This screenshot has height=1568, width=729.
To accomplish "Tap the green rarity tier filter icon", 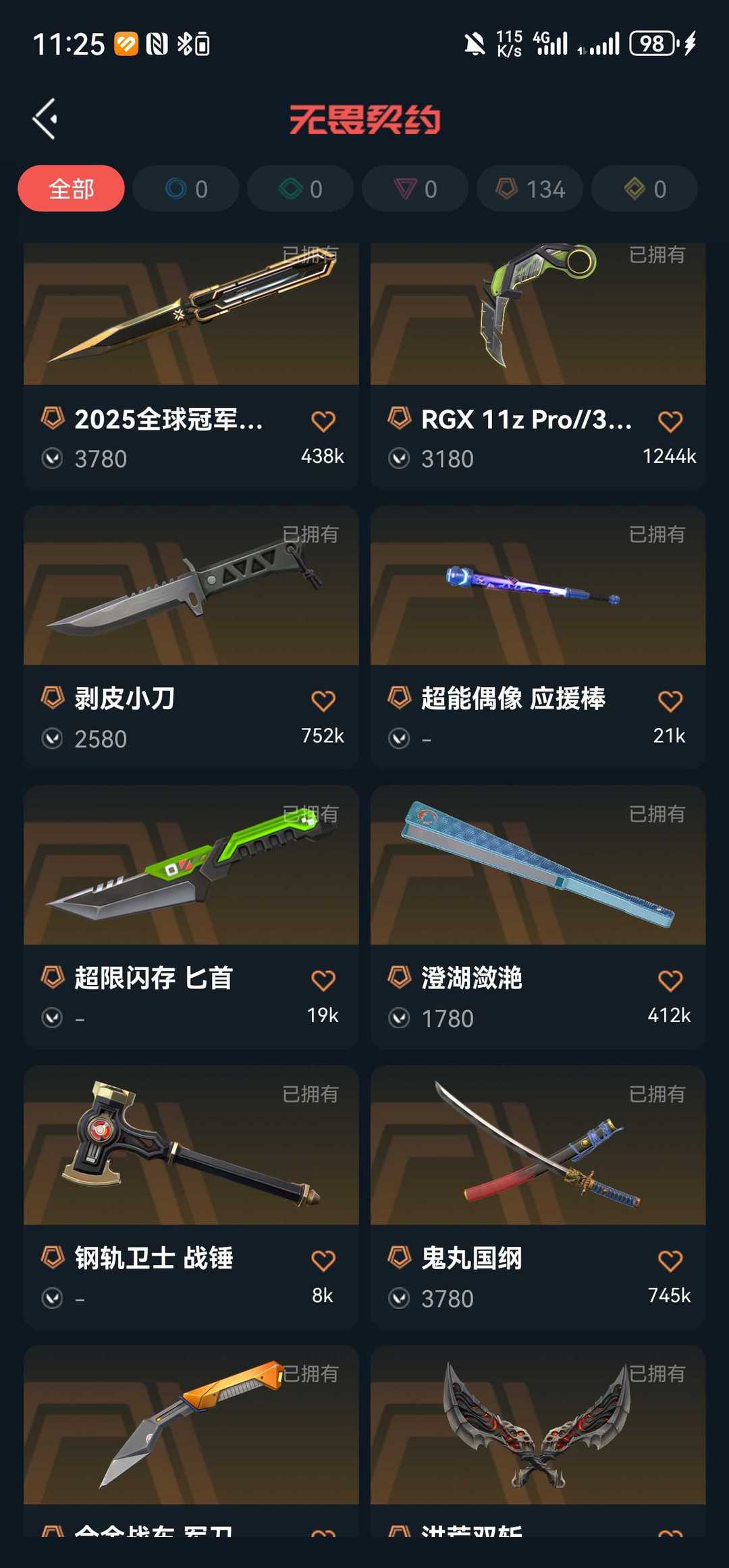I will point(299,189).
